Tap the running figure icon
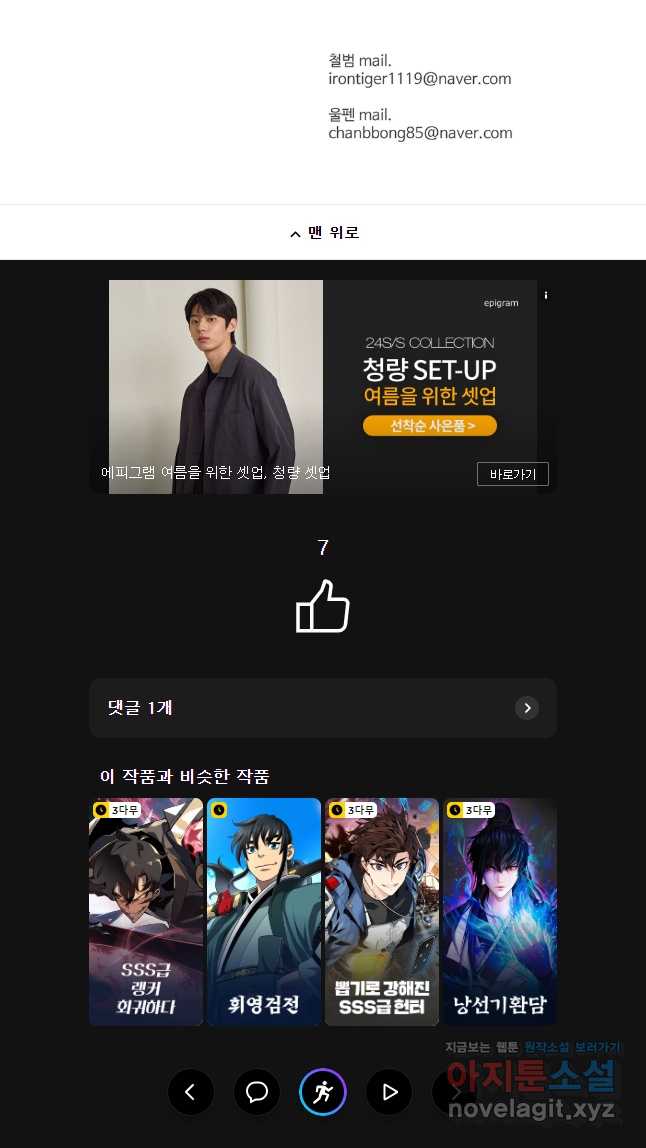Image resolution: width=646 pixels, height=1148 pixels. tap(323, 1092)
